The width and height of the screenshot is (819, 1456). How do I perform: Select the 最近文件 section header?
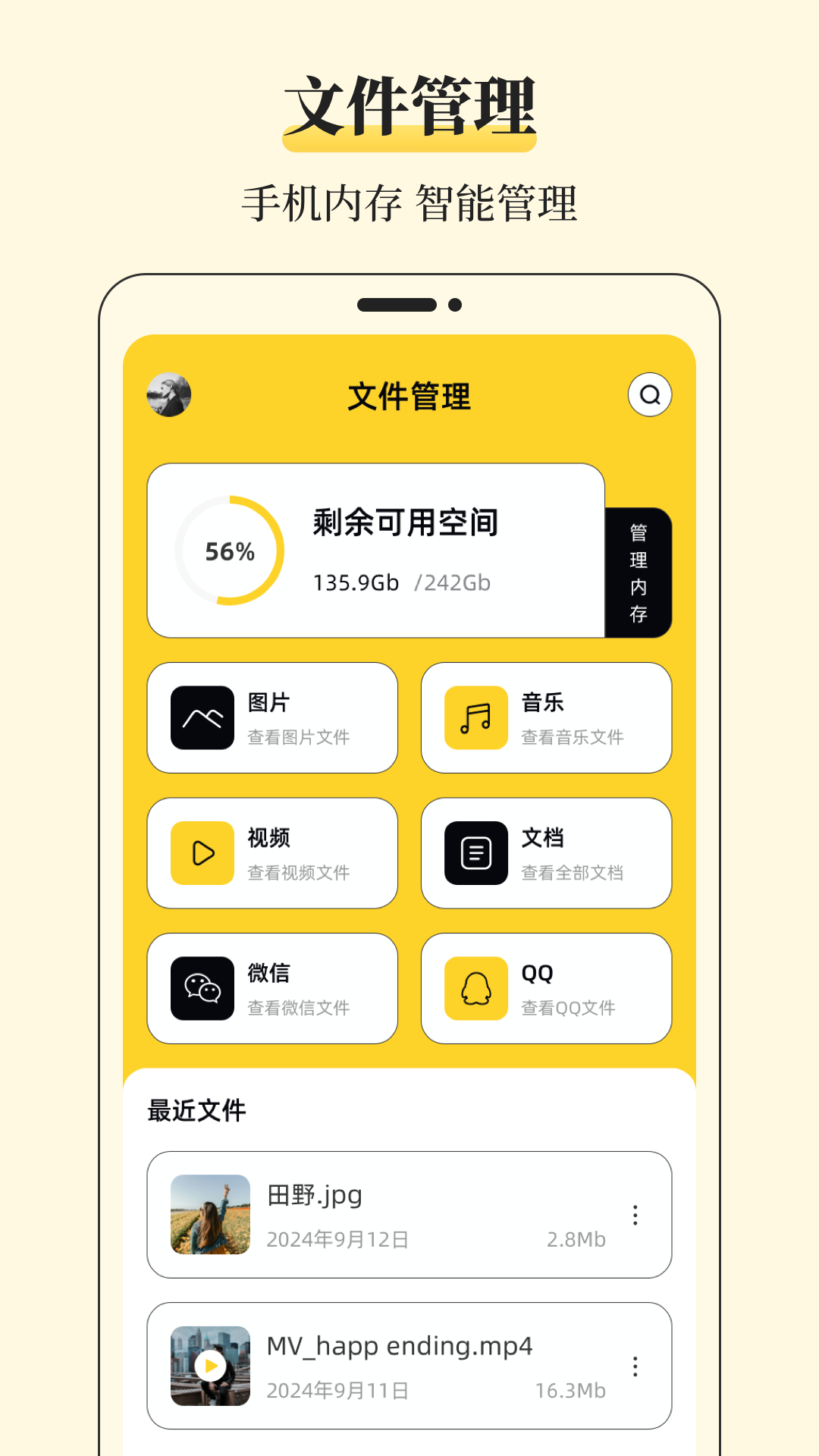[196, 1110]
